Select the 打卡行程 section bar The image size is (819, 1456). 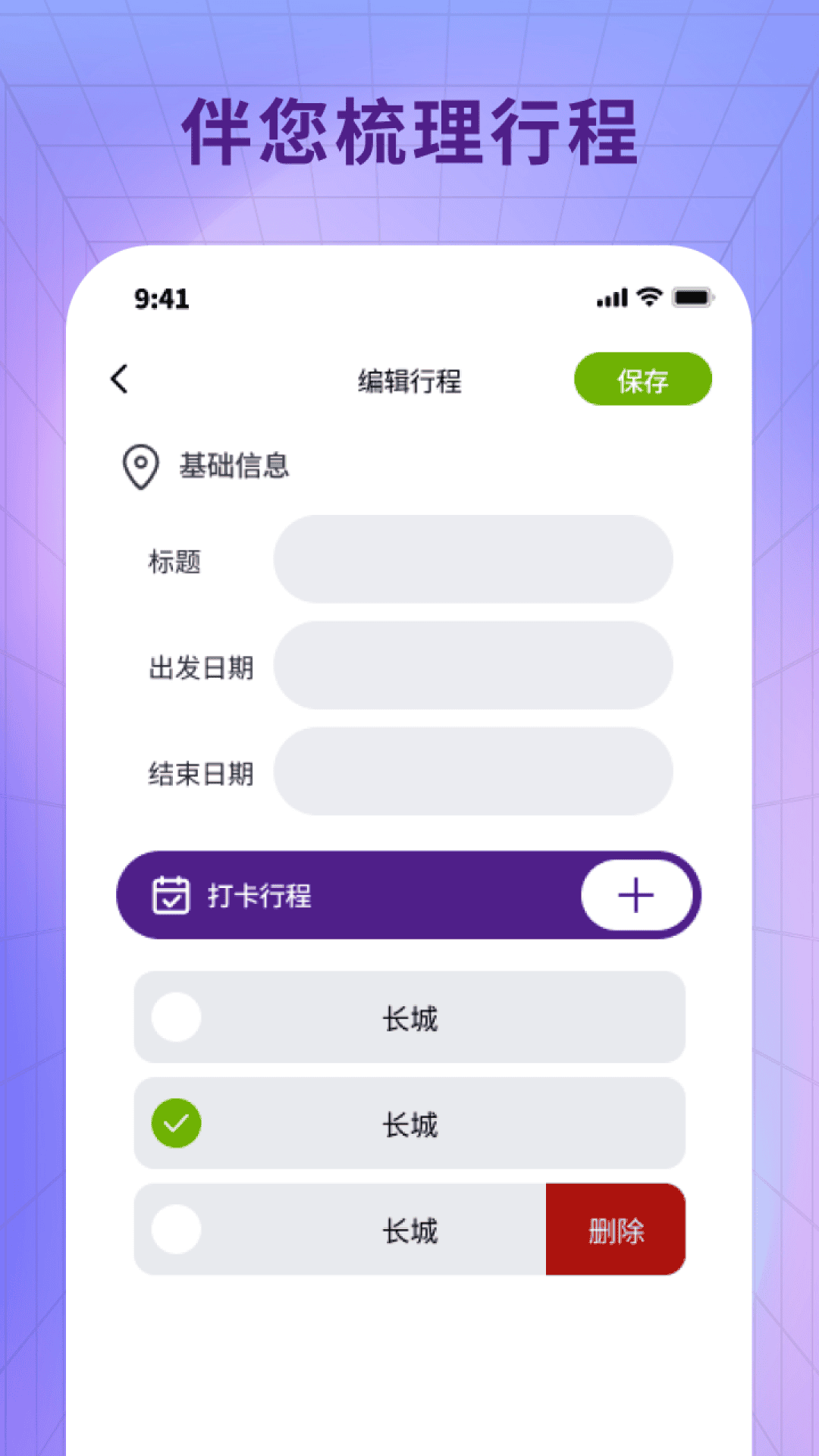(409, 896)
